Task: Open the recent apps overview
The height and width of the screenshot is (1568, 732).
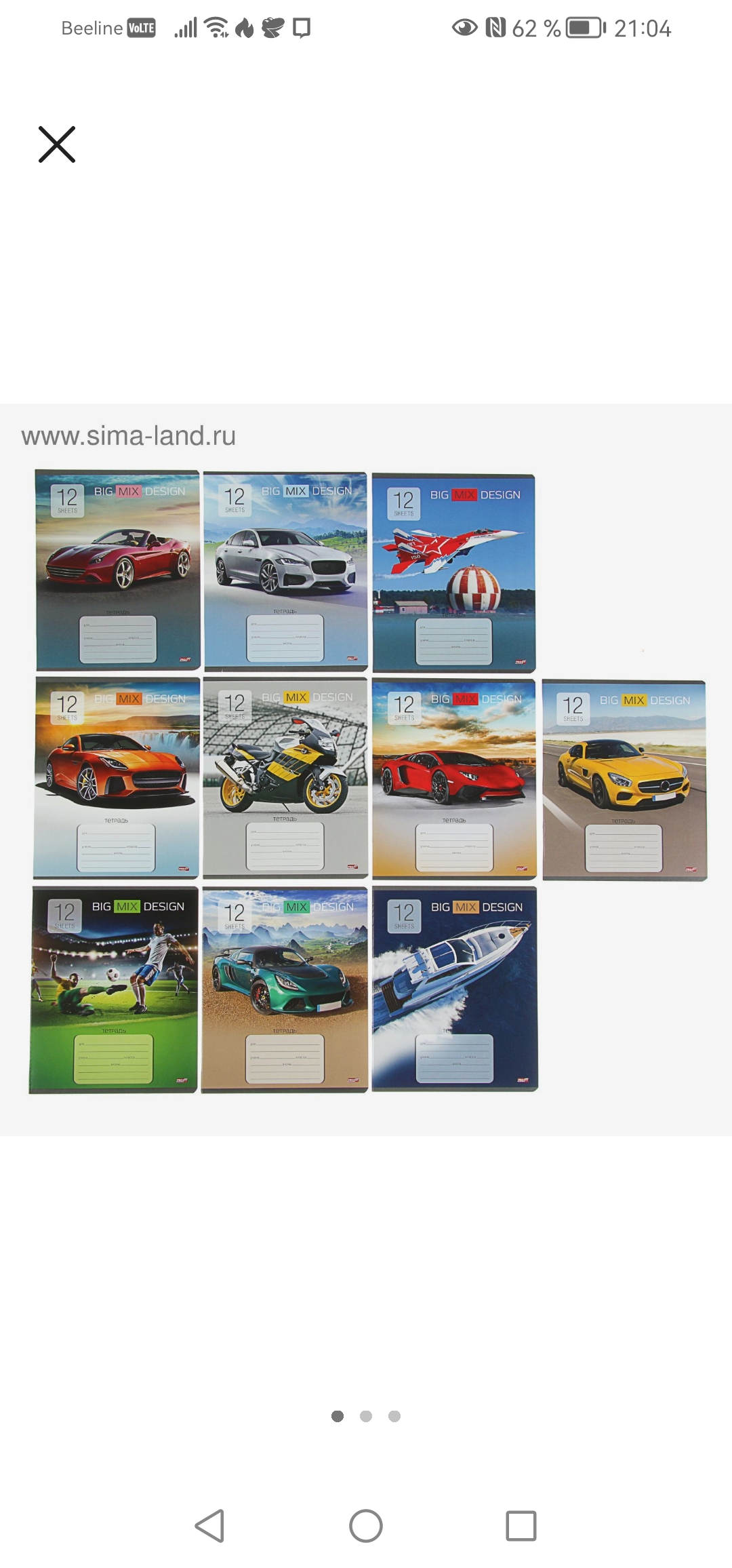Action: (521, 1526)
